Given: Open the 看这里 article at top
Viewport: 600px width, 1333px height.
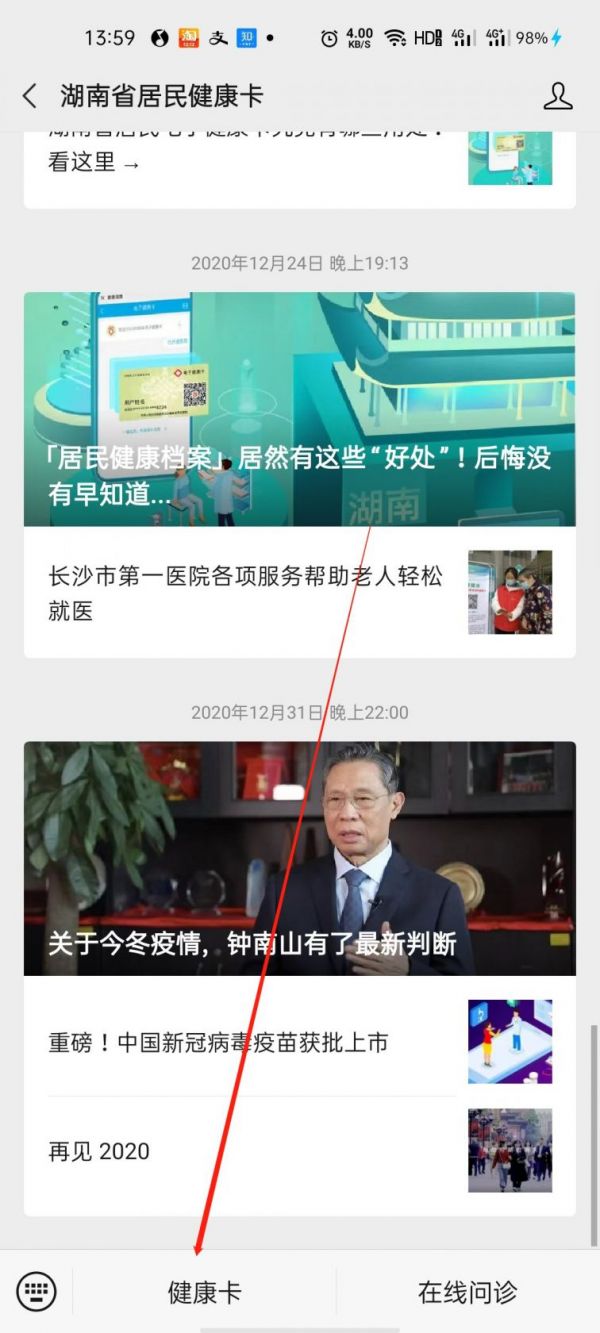Looking at the screenshot, I should click(x=250, y=160).
